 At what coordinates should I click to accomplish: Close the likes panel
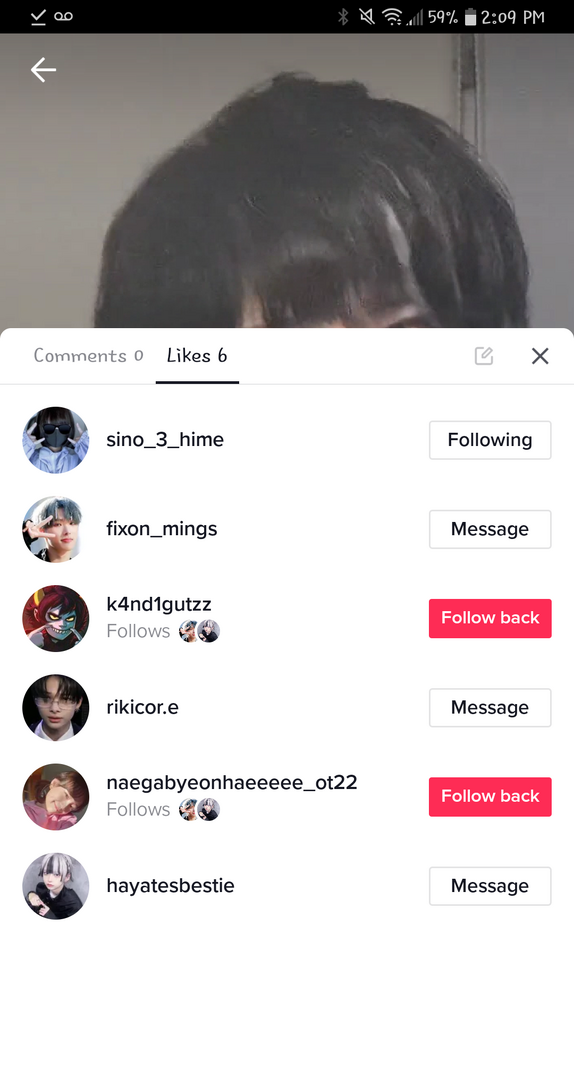[540, 355]
